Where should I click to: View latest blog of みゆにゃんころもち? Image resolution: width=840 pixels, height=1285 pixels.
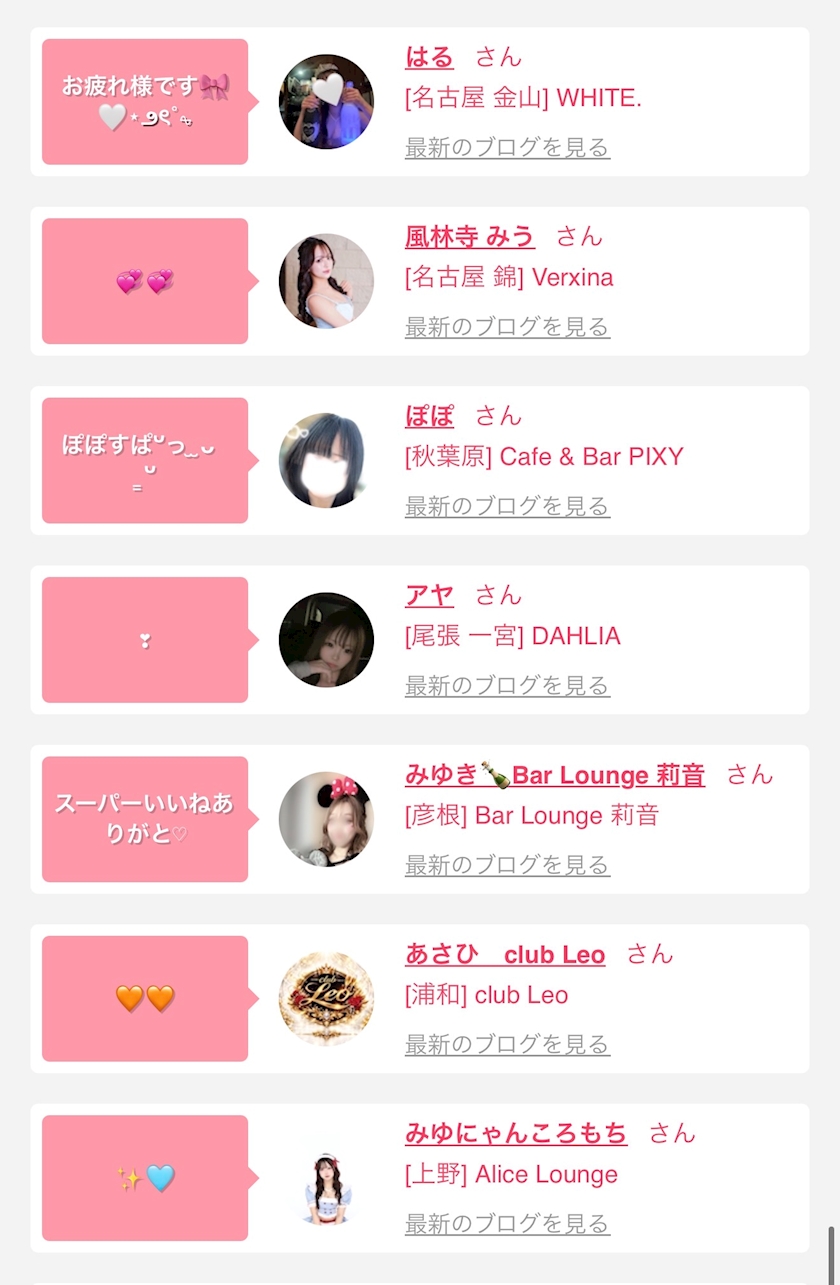(507, 1223)
